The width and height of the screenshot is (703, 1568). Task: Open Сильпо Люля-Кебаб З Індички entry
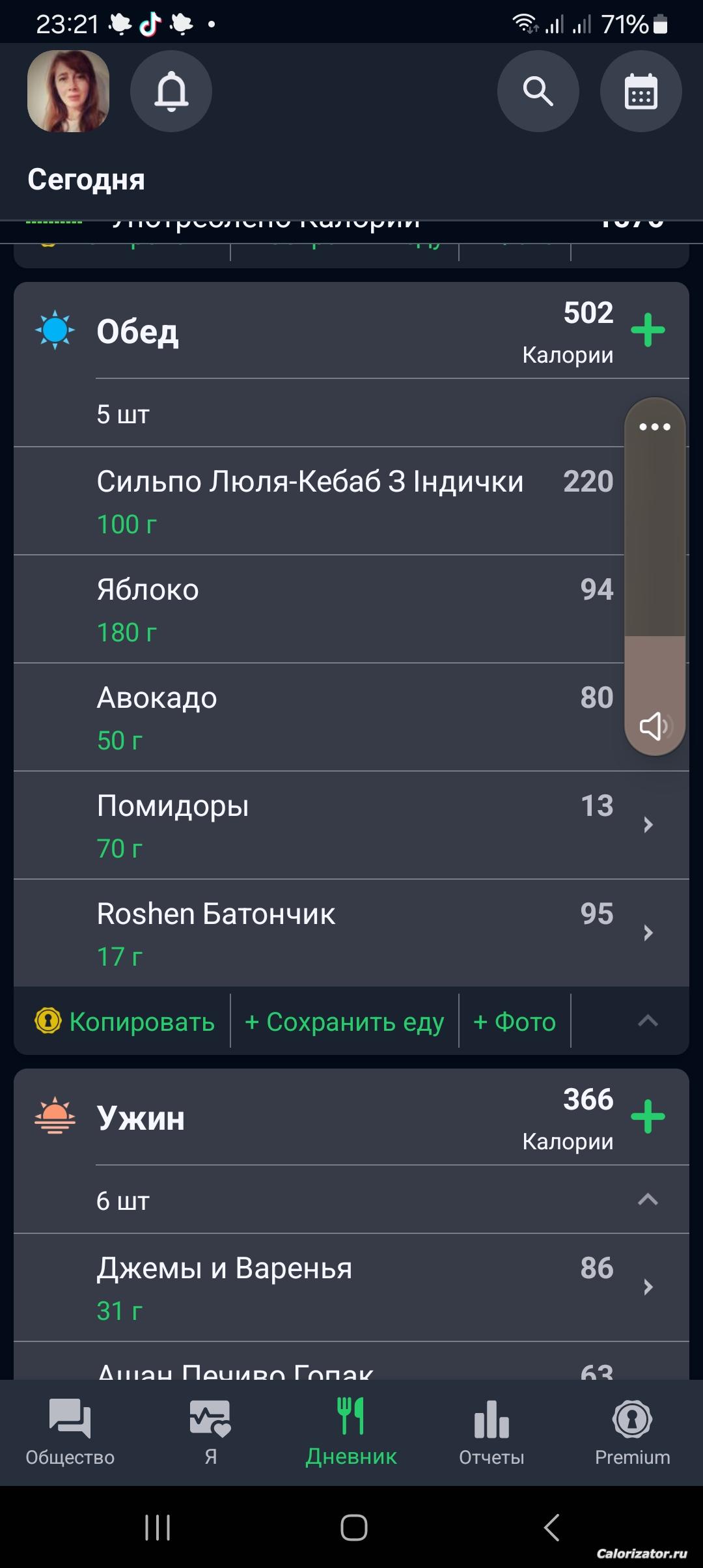point(310,500)
